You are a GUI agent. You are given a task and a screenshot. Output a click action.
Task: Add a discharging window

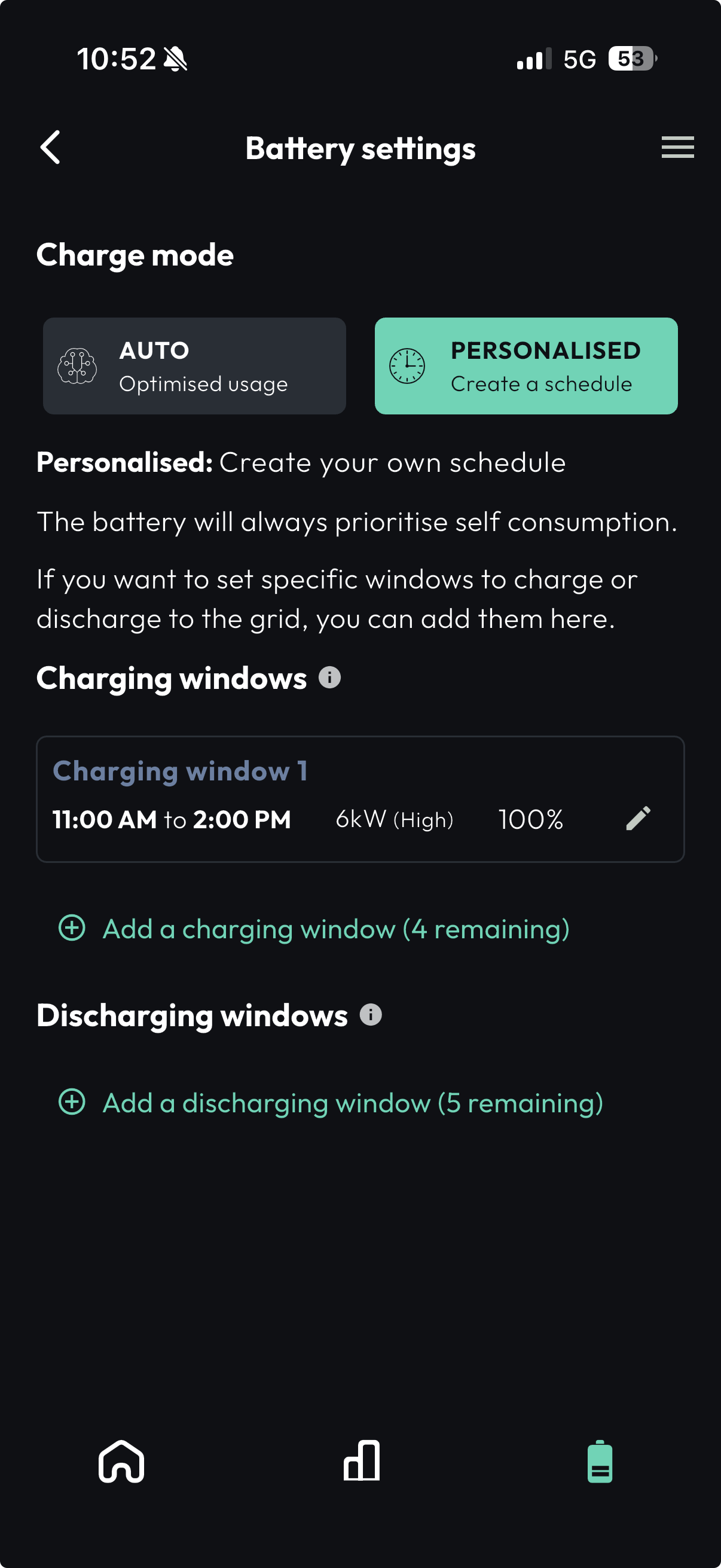(x=331, y=1102)
